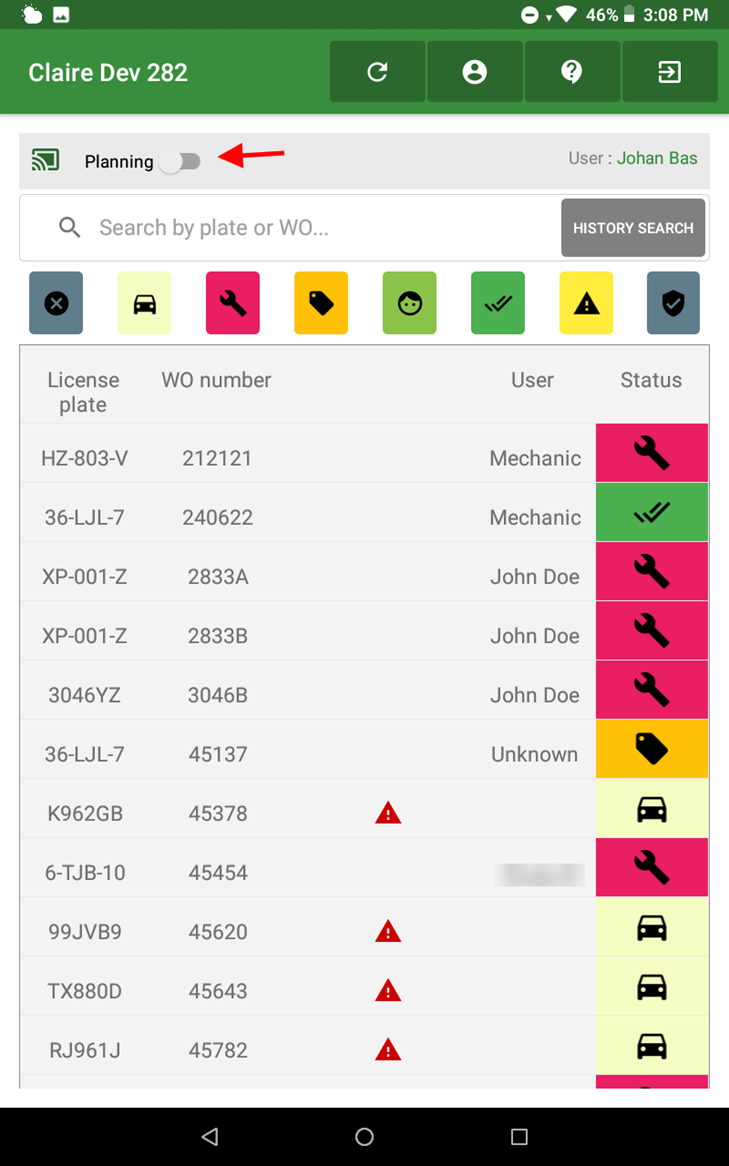
Task: Filter by the yellow warning status chip
Action: (x=586, y=303)
